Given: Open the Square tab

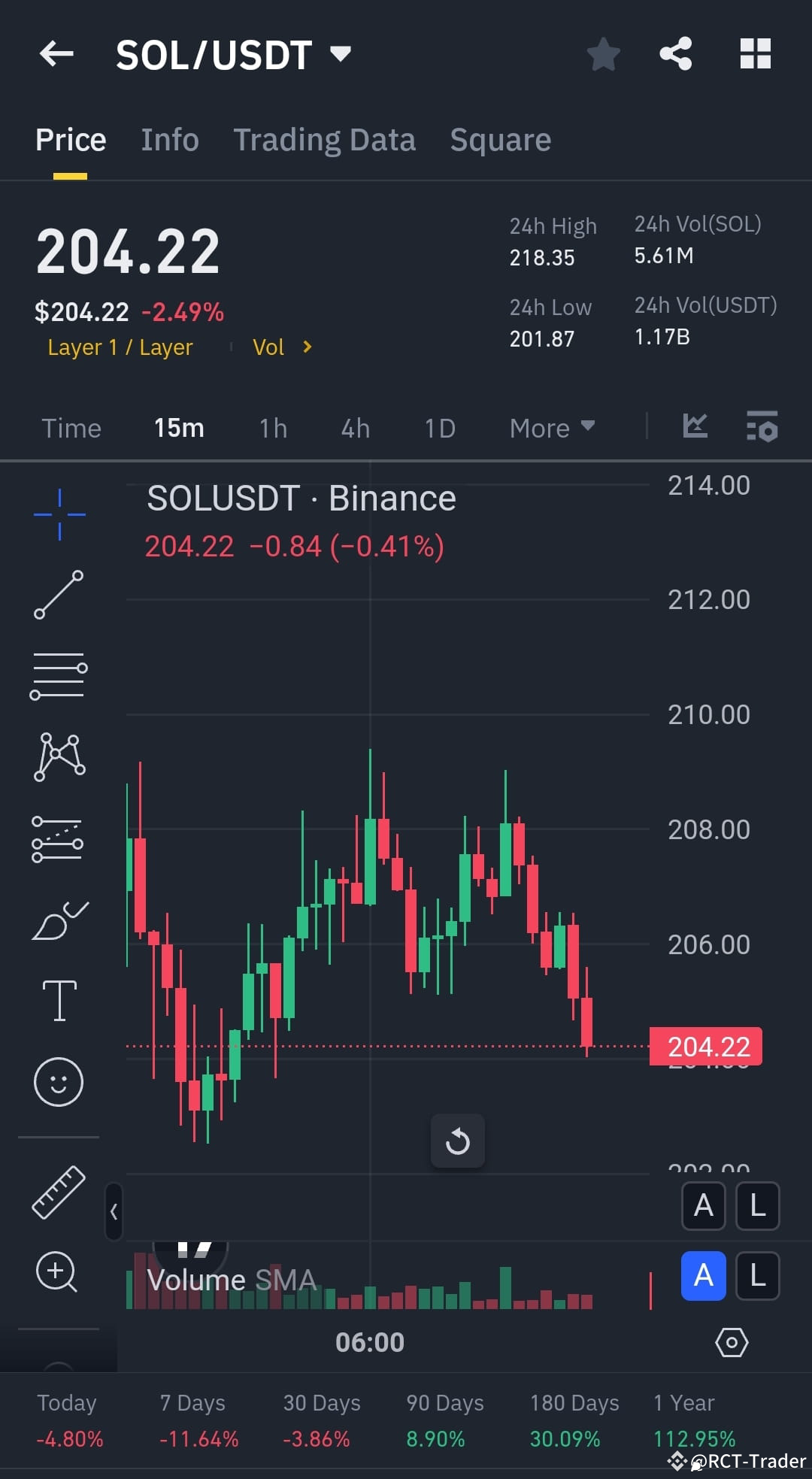Looking at the screenshot, I should (500, 139).
